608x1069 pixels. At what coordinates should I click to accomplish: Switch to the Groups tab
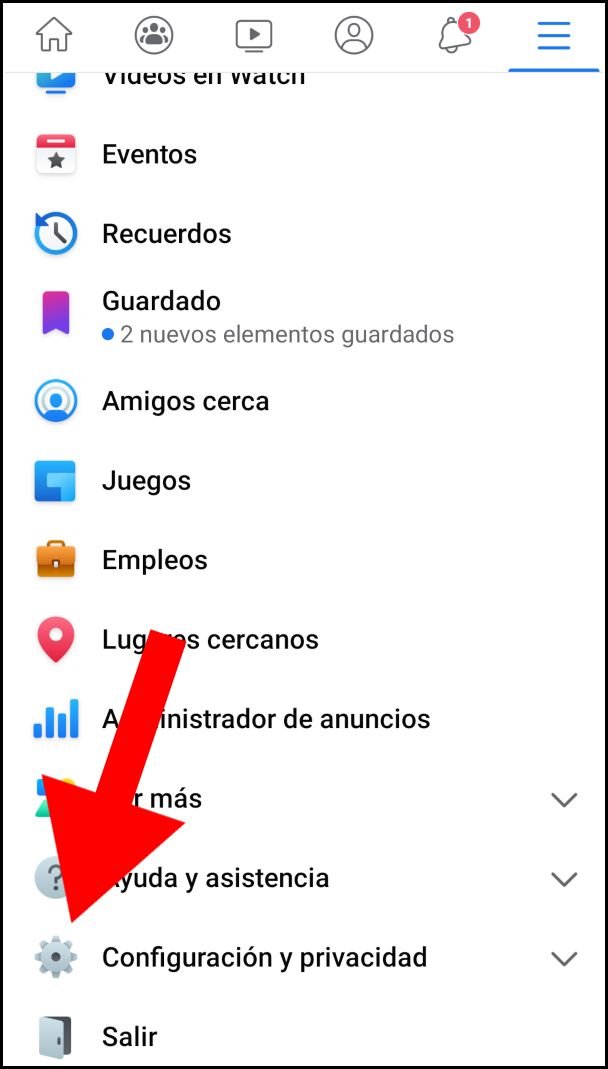tap(154, 36)
